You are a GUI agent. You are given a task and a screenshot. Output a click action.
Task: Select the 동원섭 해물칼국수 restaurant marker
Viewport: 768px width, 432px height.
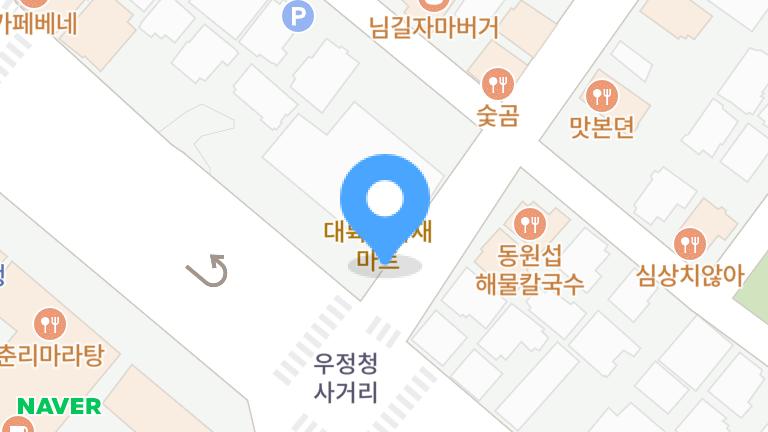(529, 224)
